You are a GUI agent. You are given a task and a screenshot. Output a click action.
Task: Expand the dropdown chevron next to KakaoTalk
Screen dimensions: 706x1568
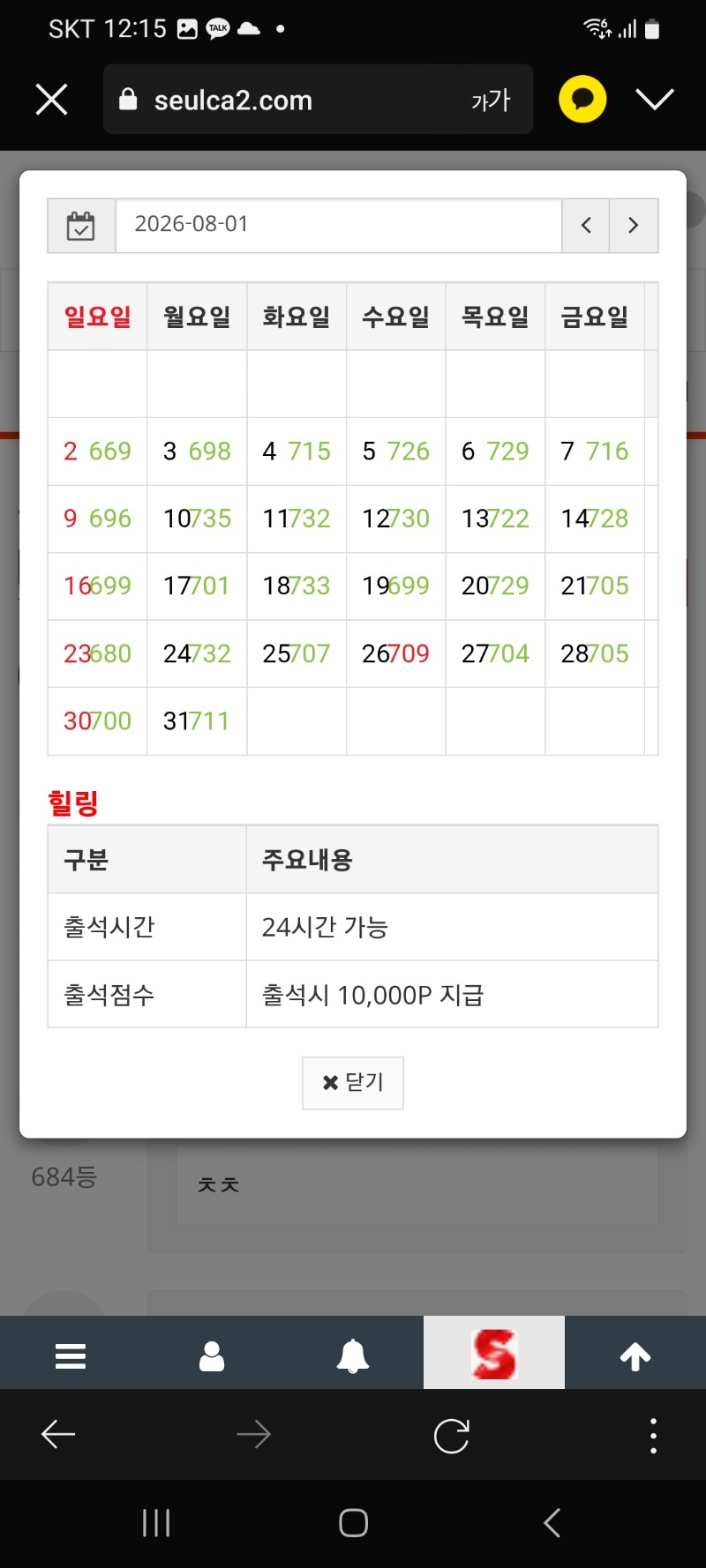coord(655,99)
